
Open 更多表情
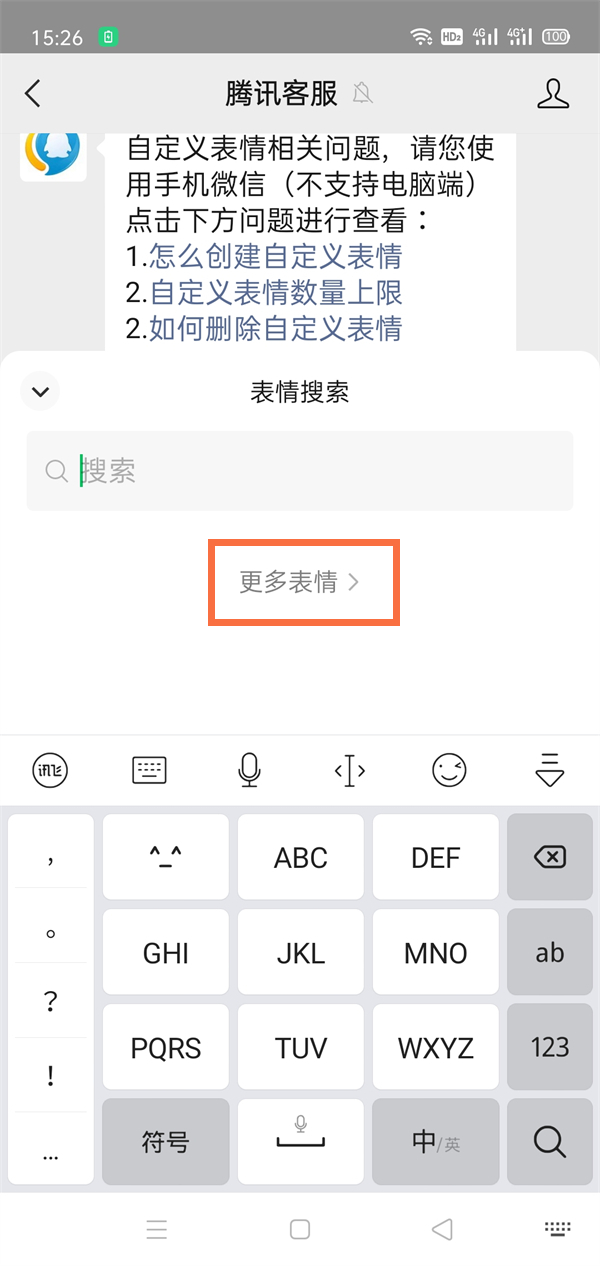point(299,582)
